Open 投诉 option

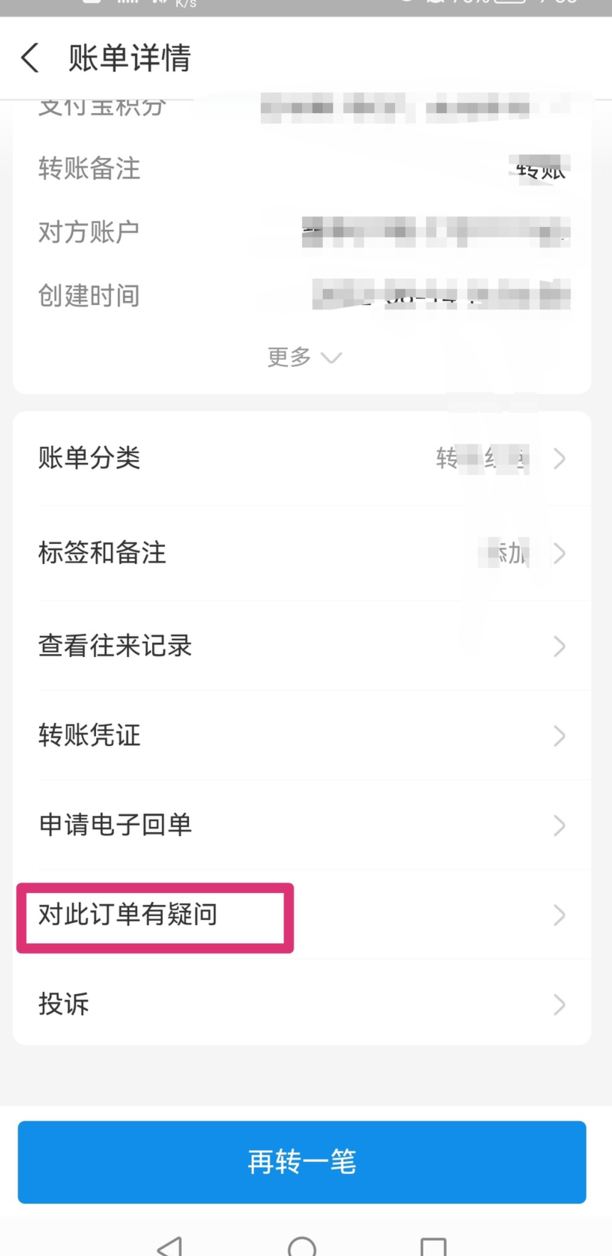pyautogui.click(x=300, y=1004)
